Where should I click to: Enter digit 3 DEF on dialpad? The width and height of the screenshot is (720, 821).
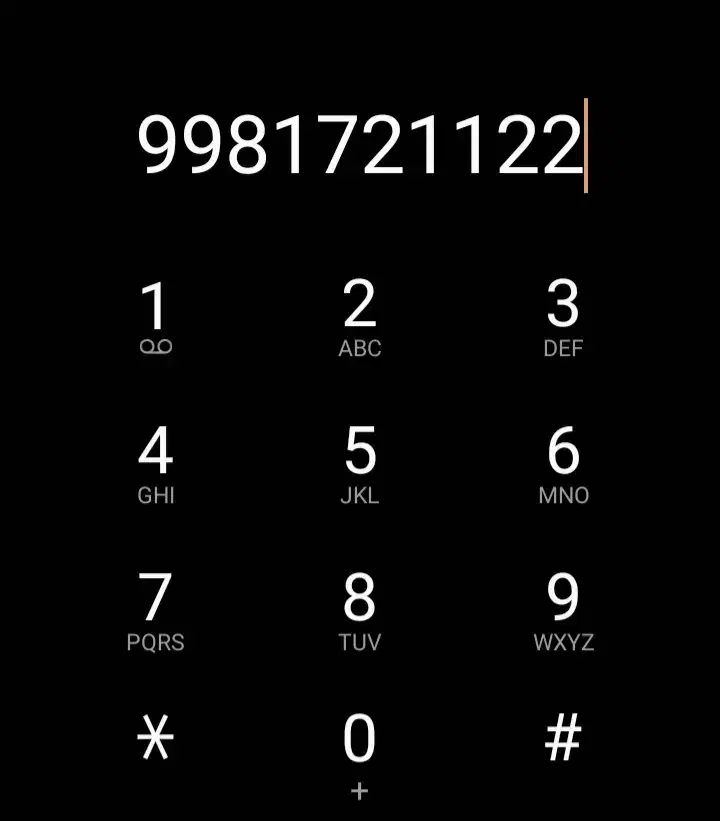[563, 318]
